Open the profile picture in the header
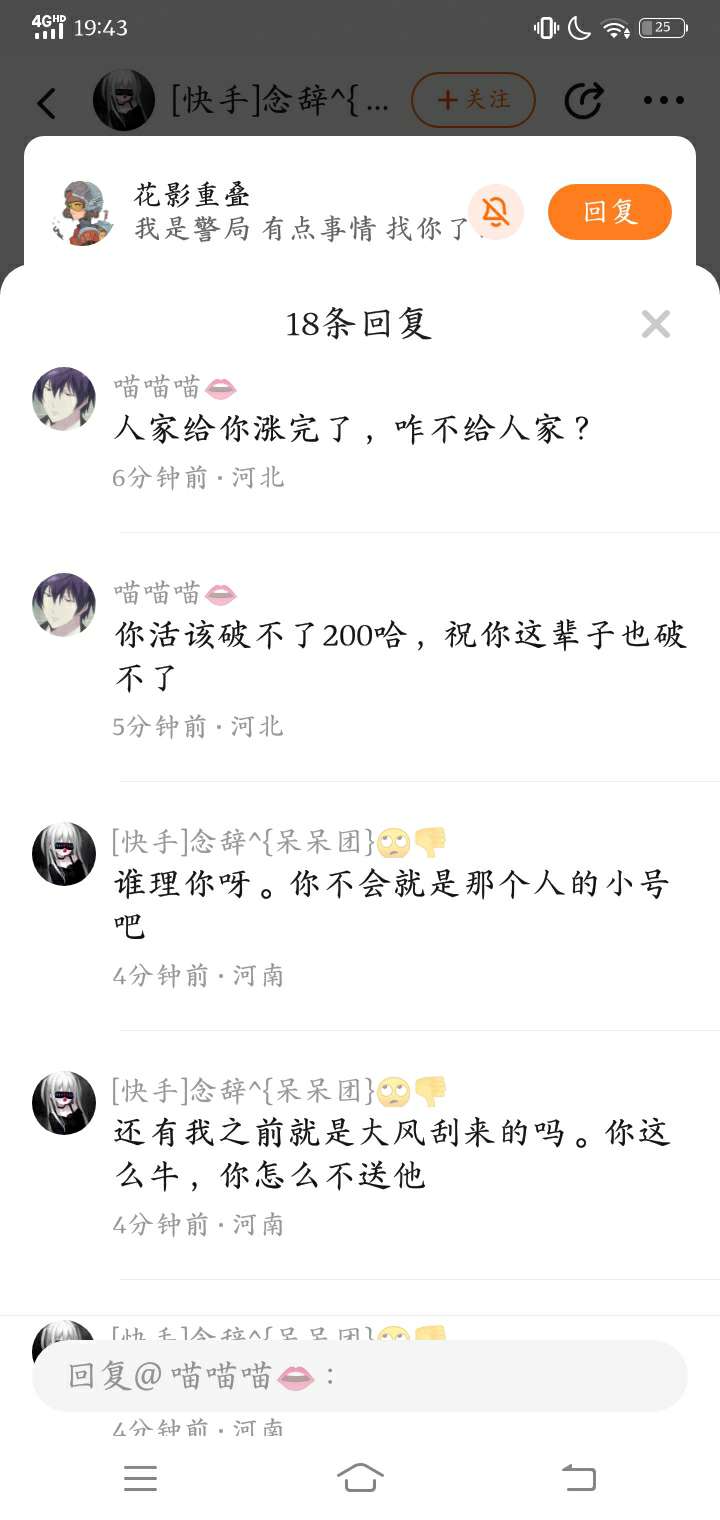Screen dimensions: 720x1520 124,100
